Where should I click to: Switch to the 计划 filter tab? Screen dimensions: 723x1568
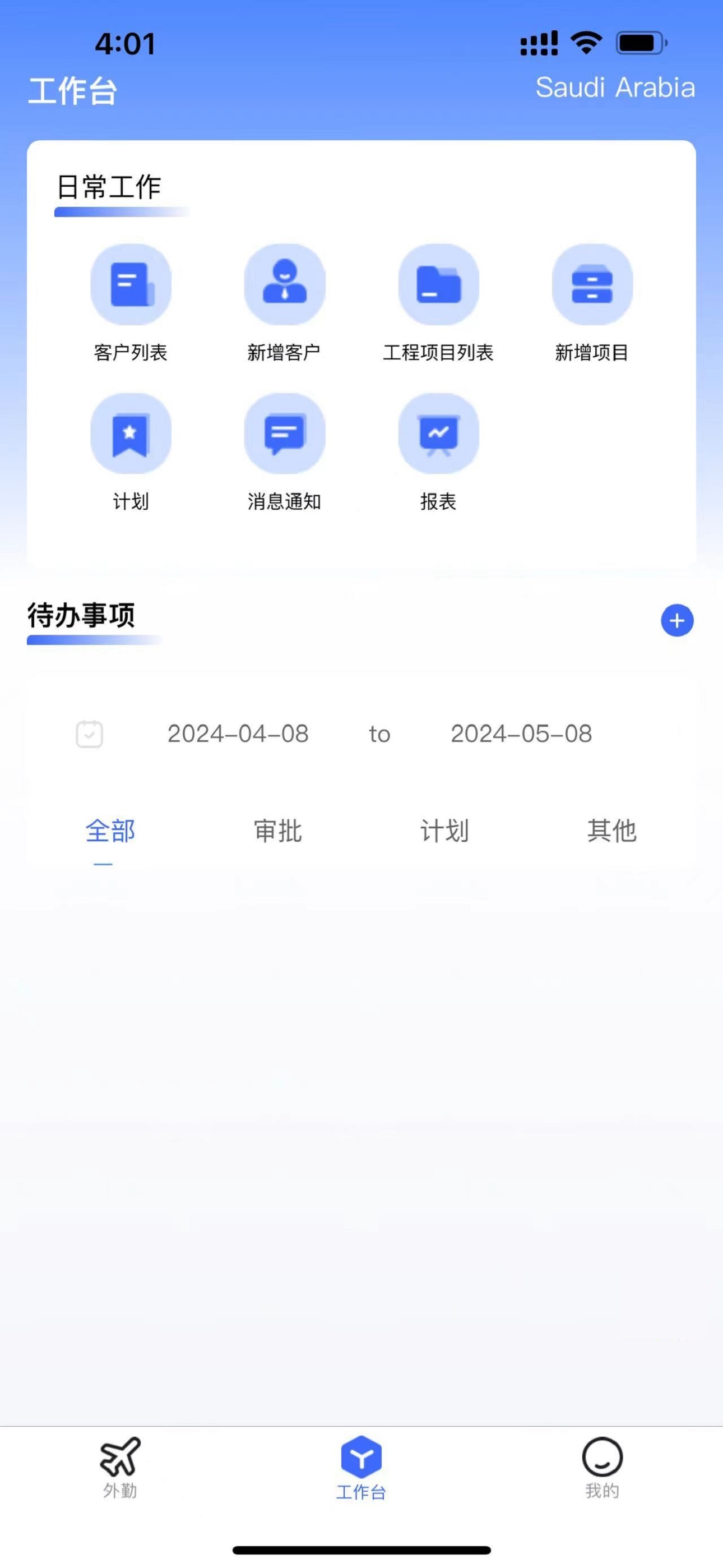click(445, 831)
